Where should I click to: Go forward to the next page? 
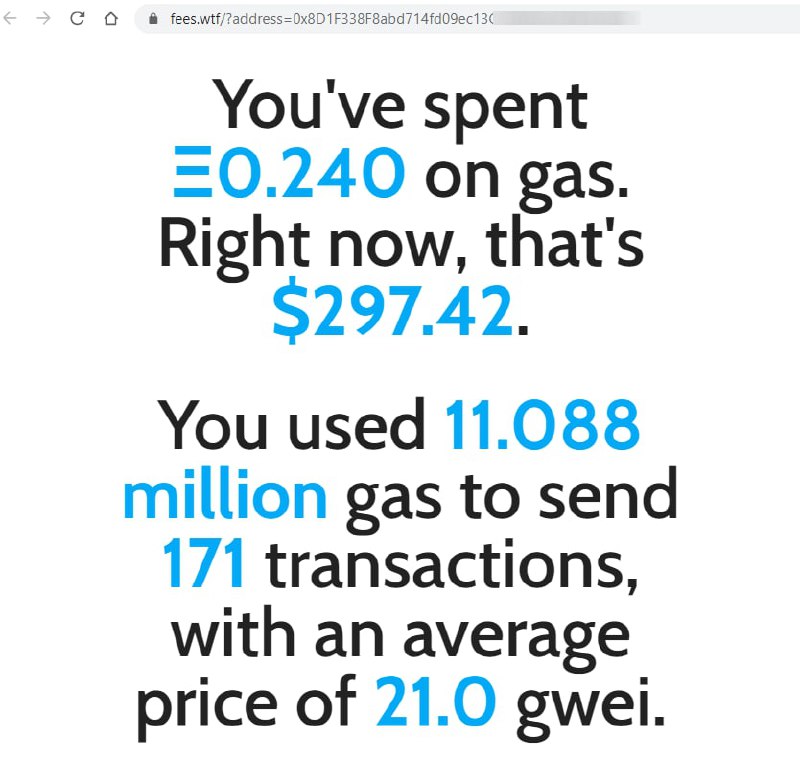click(43, 18)
